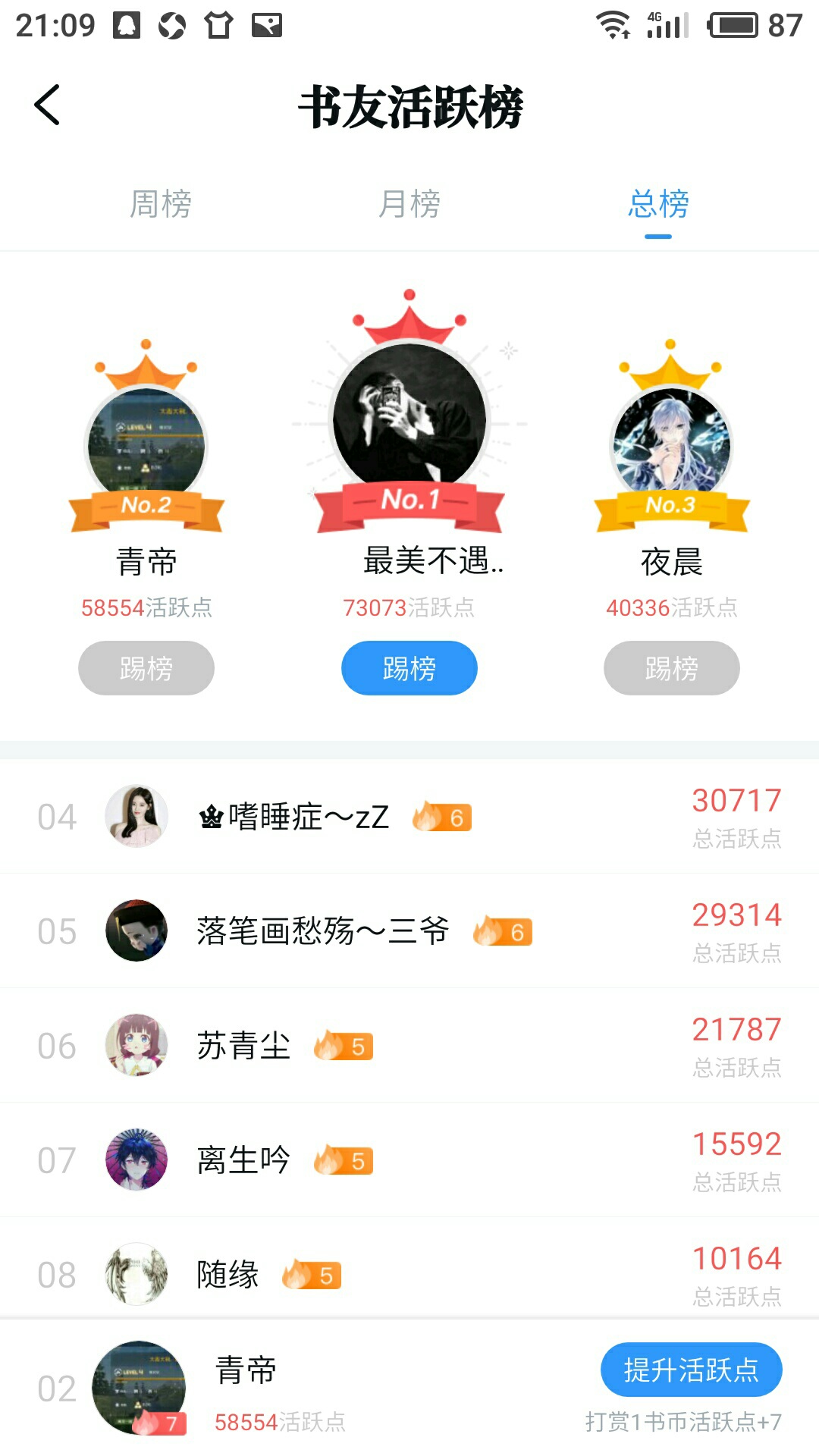The width and height of the screenshot is (819, 1456).
Task: Open the row for 落笔画愁殇～三爷
Action: 409,931
